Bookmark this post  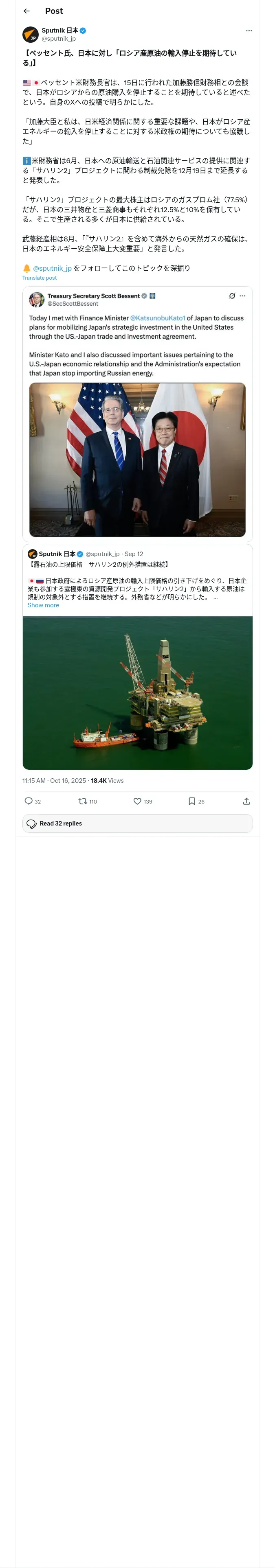tap(191, 801)
